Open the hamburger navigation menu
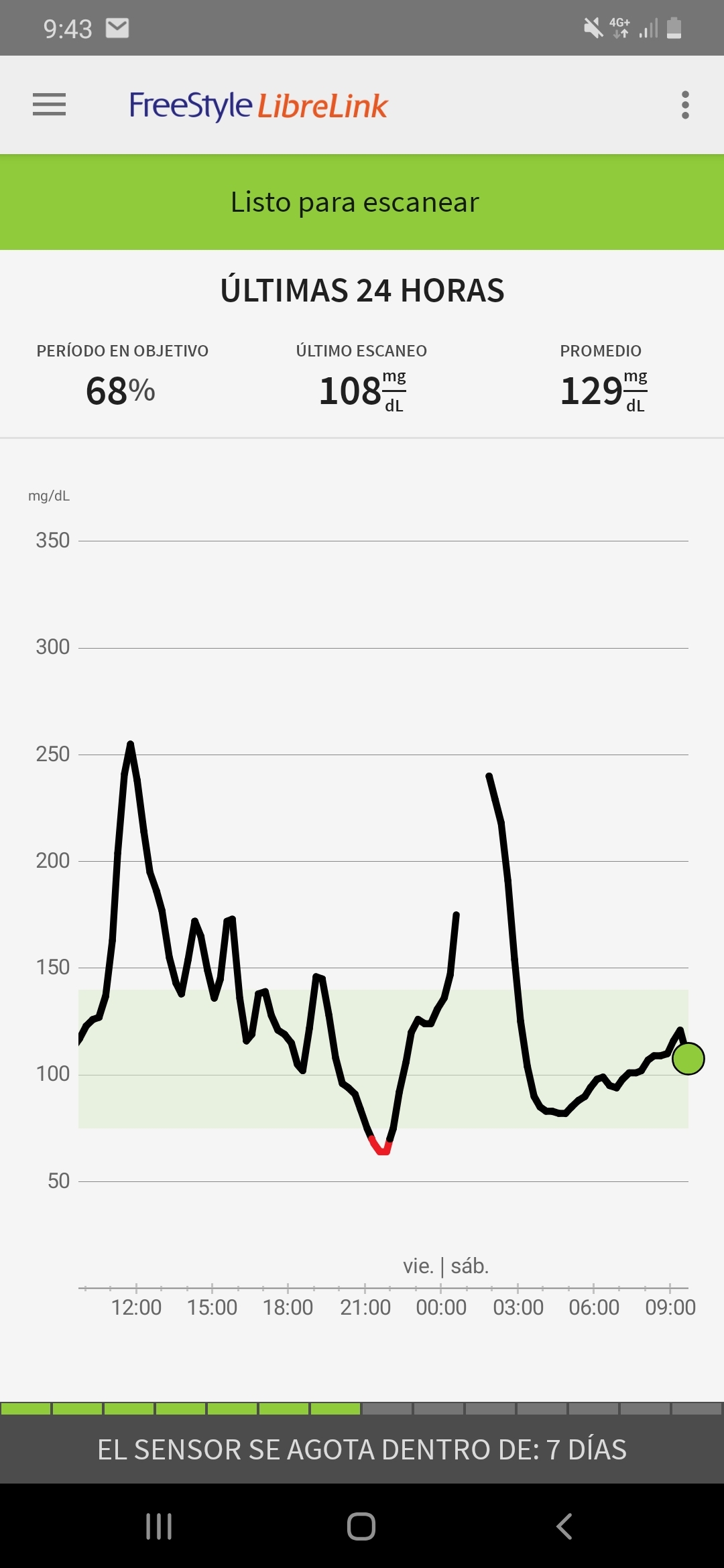The image size is (724, 1568). (x=49, y=105)
